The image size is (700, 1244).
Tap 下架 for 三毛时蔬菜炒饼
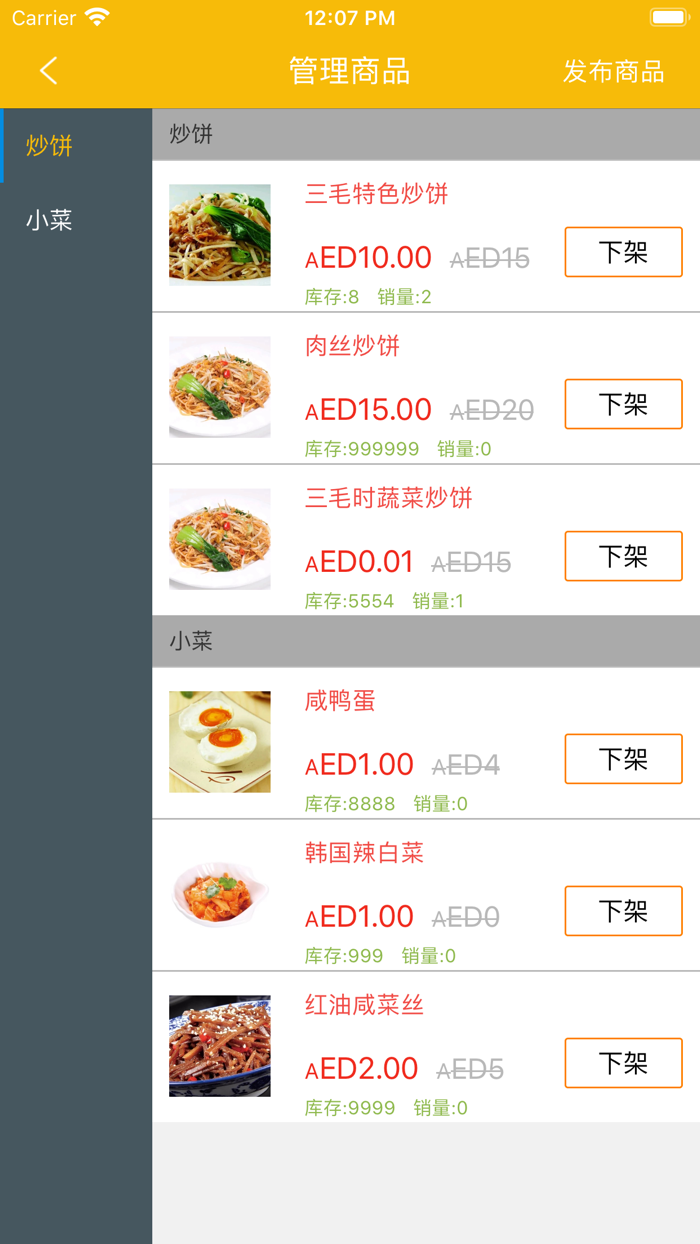pyautogui.click(x=623, y=556)
